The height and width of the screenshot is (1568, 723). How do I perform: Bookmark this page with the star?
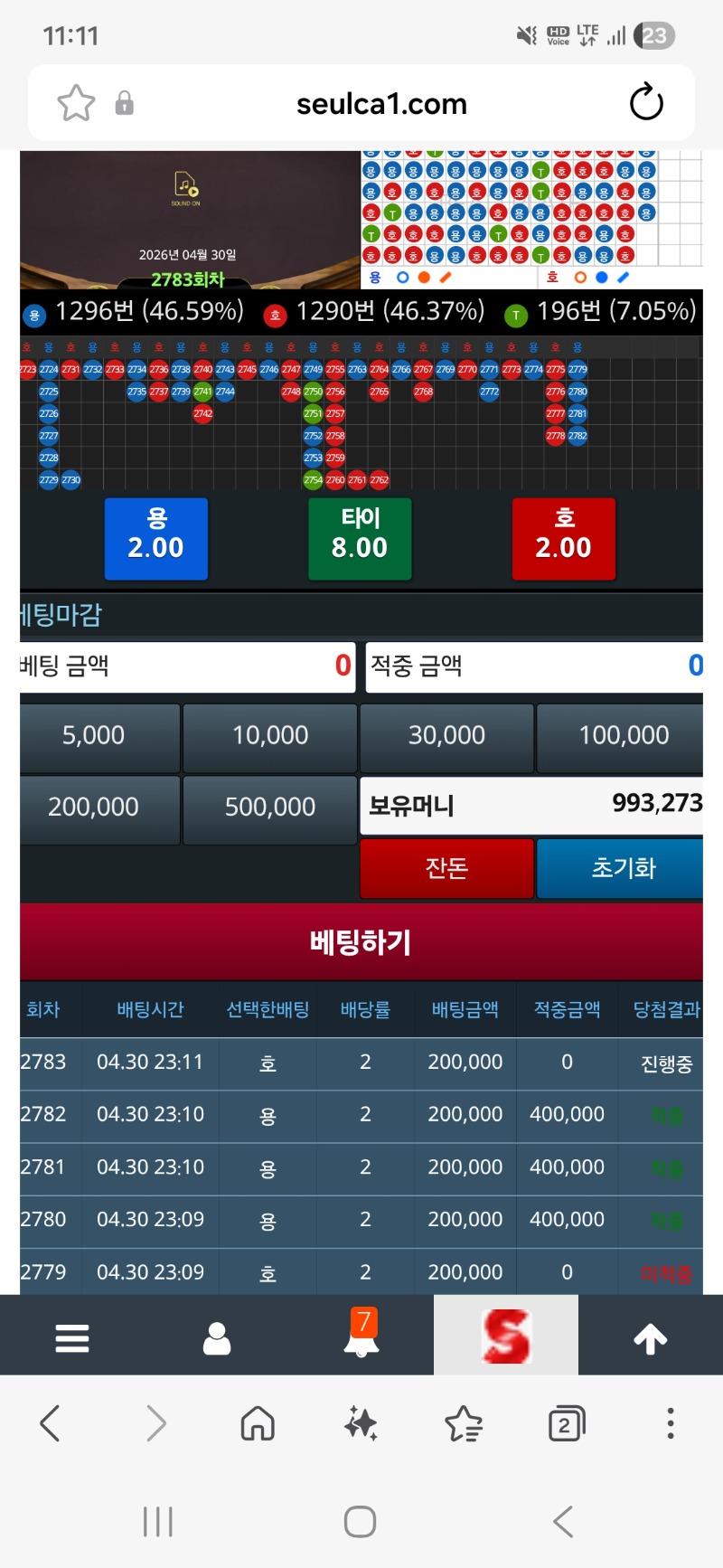coord(76,103)
